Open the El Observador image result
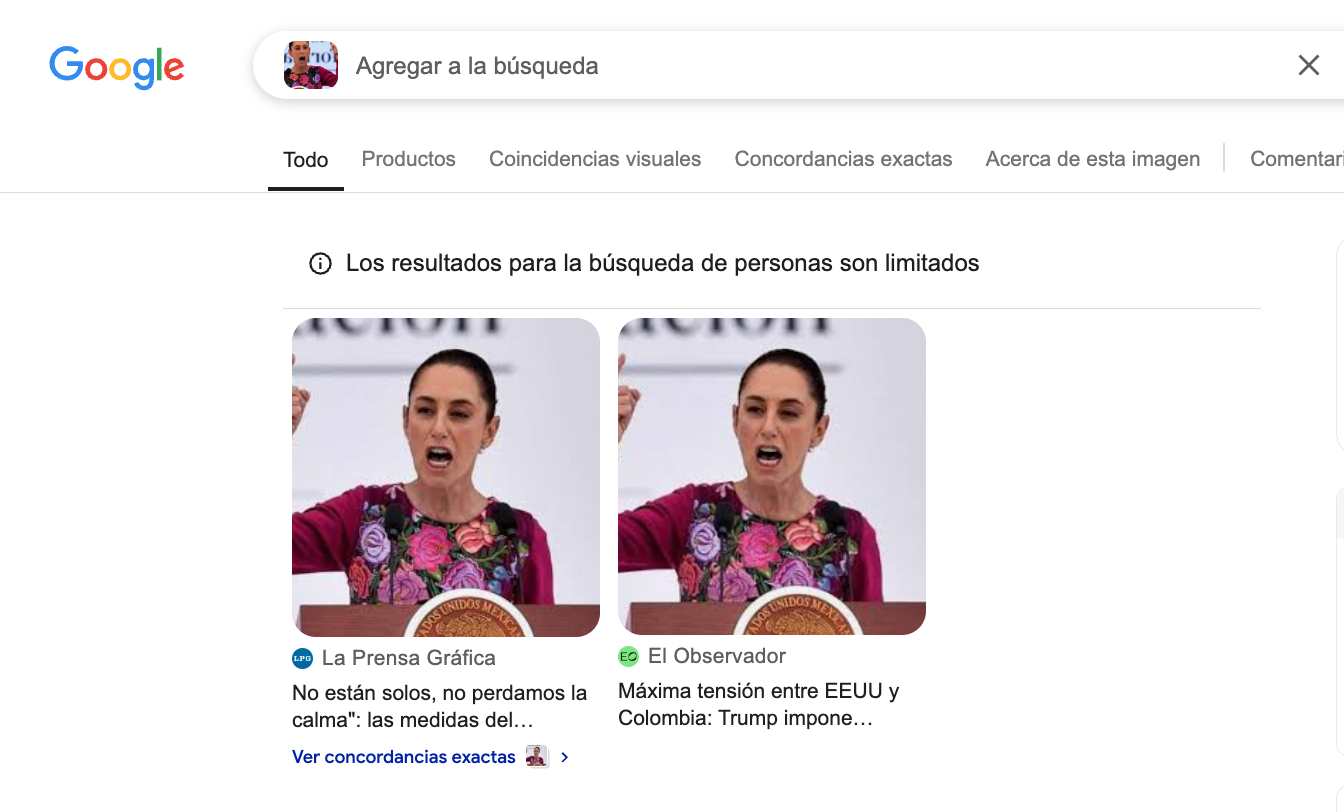Screen dimensions: 1344x812 point(772,476)
